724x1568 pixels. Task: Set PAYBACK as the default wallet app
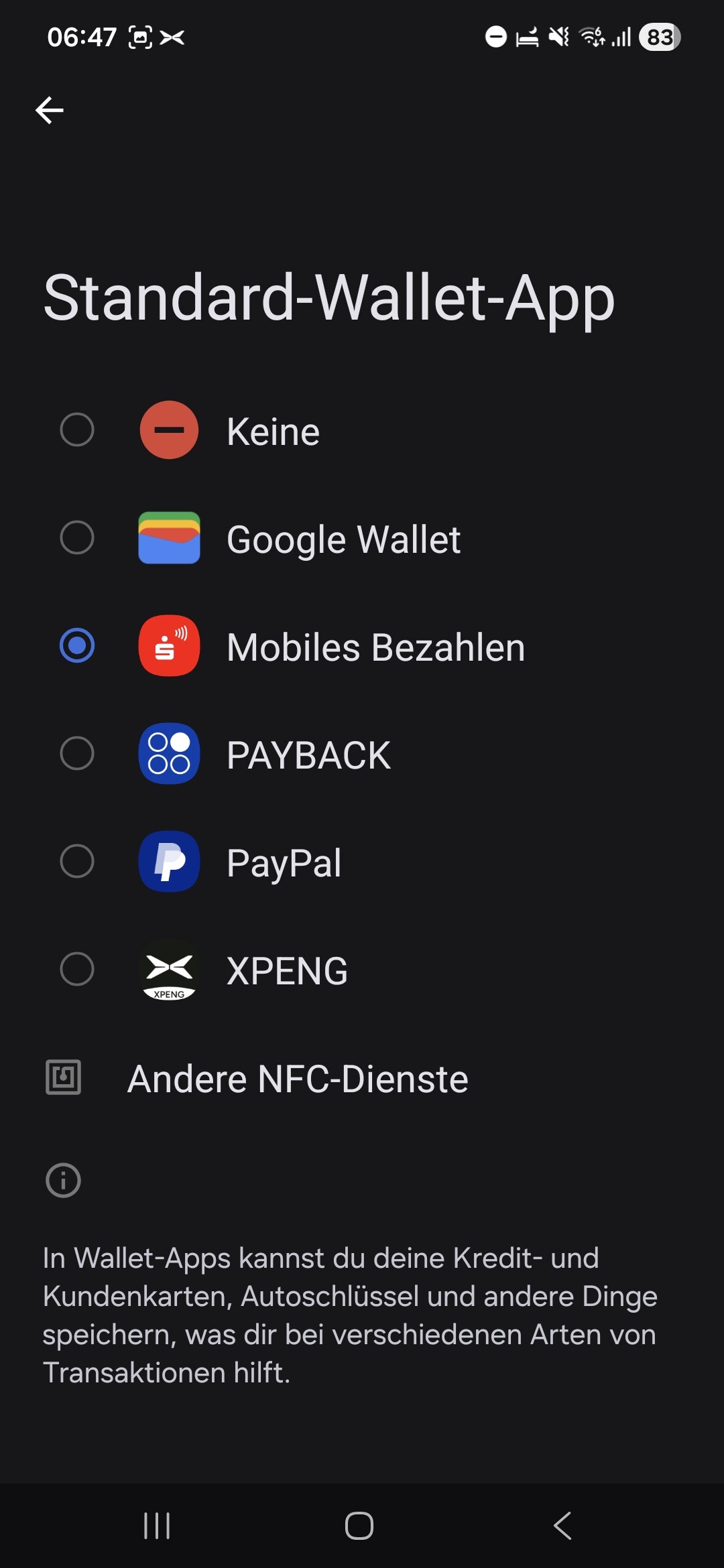(x=77, y=754)
